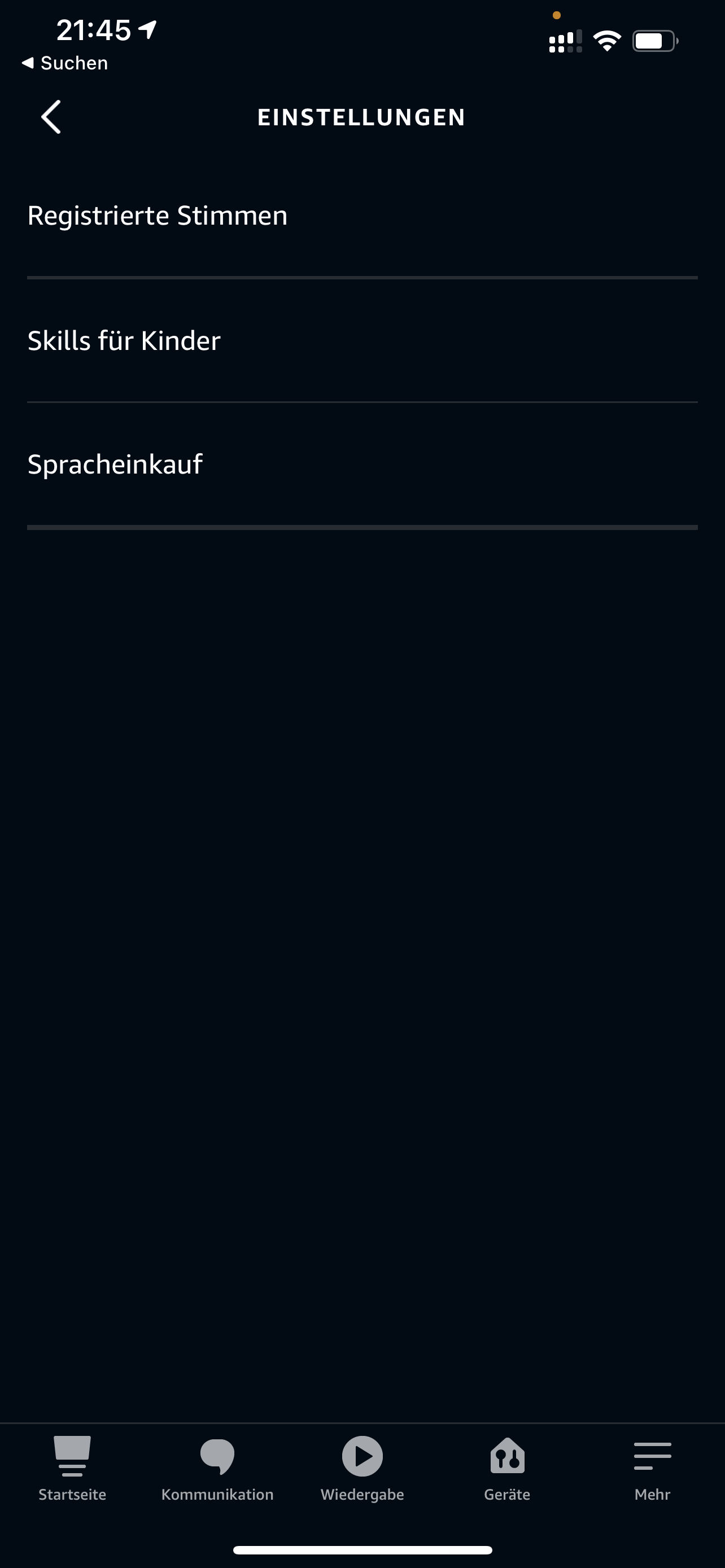Switch to the Startseite tab
This screenshot has height=1568, width=725.
(72, 1469)
